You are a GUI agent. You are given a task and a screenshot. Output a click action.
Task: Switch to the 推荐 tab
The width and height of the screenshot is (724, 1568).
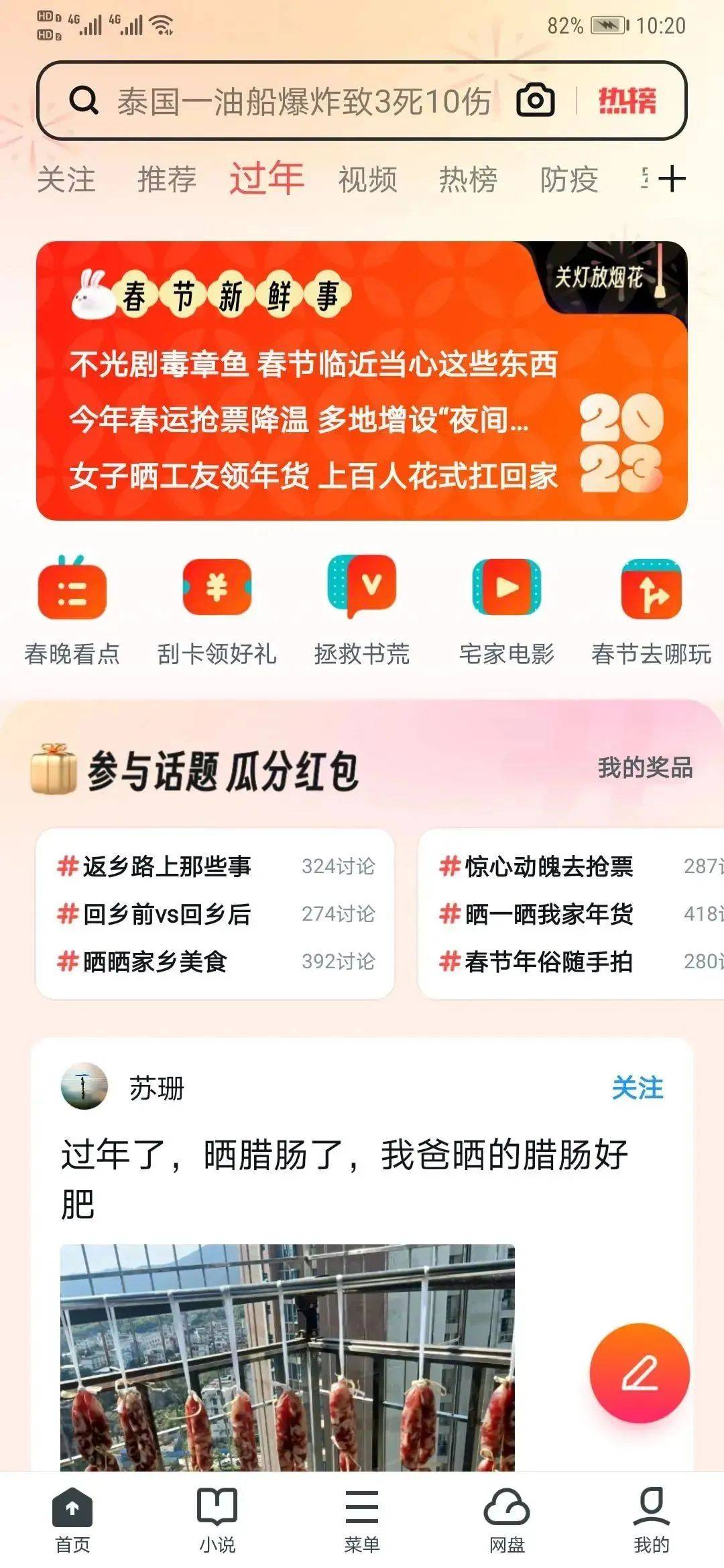point(166,180)
